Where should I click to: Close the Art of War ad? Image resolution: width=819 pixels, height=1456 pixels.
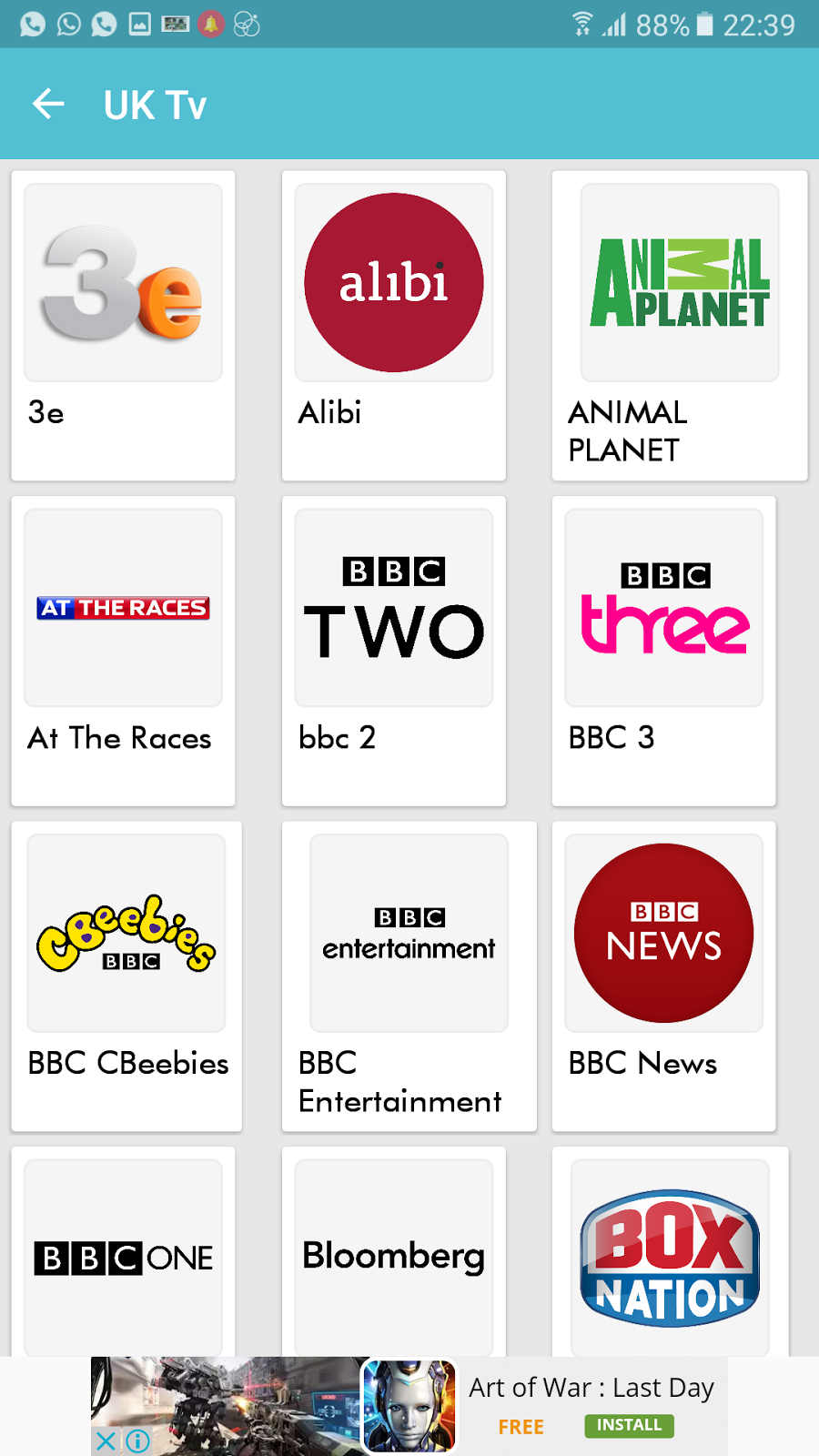(x=106, y=1441)
